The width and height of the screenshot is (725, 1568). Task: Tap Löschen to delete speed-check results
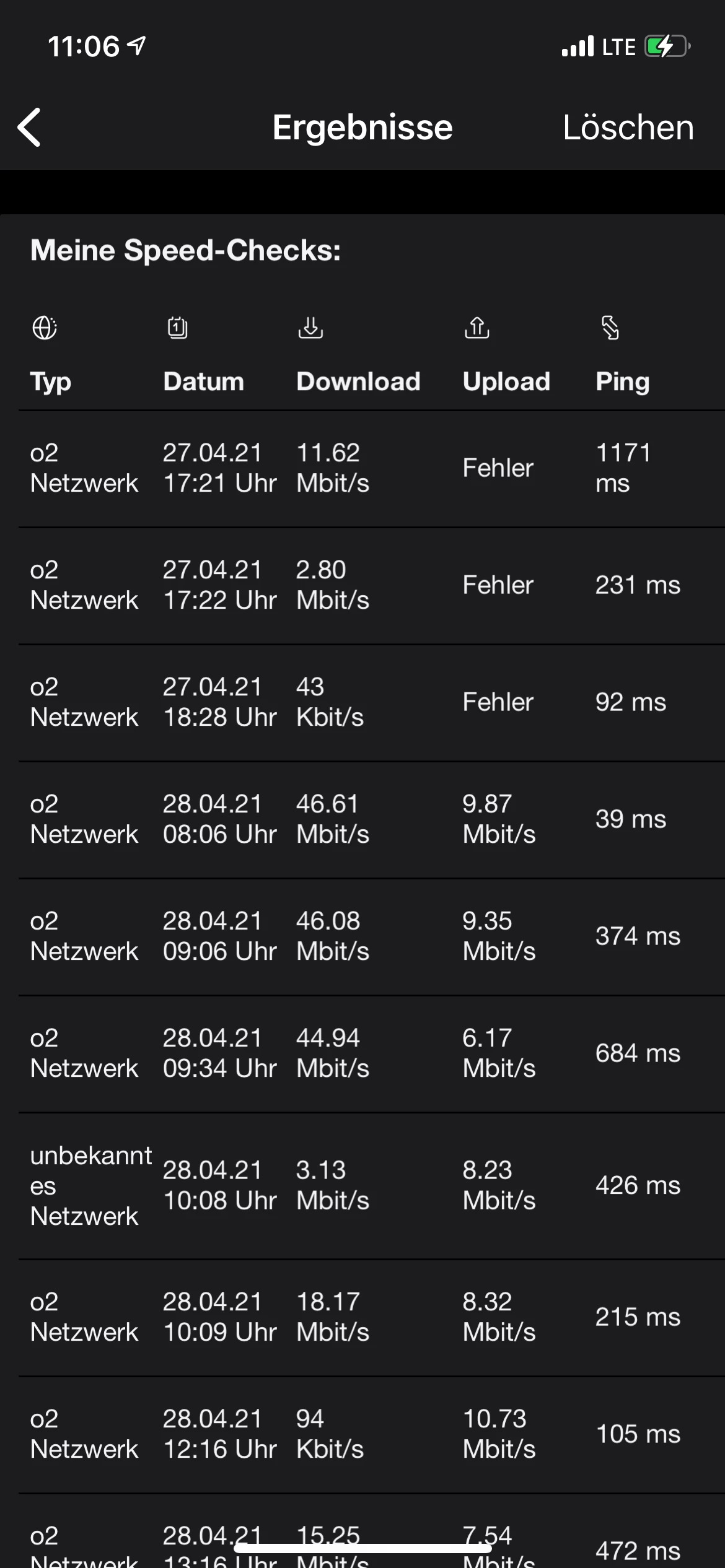coord(627,128)
